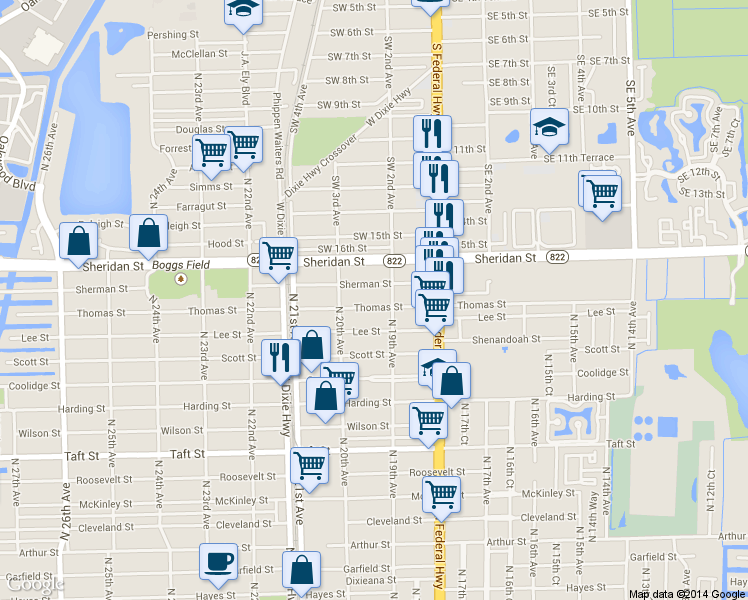The height and width of the screenshot is (600, 748).
Task: Tap the shopping cart marker near McKinley St
Action: pos(441,493)
